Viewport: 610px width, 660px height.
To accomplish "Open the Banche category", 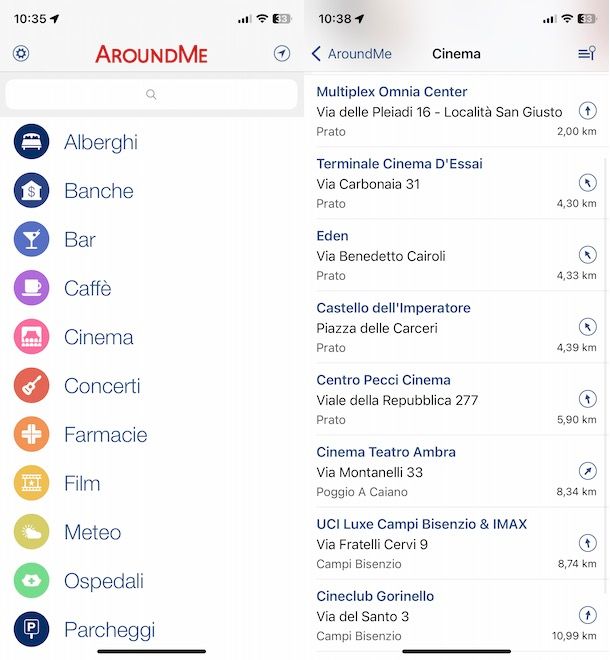I will (x=98, y=191).
